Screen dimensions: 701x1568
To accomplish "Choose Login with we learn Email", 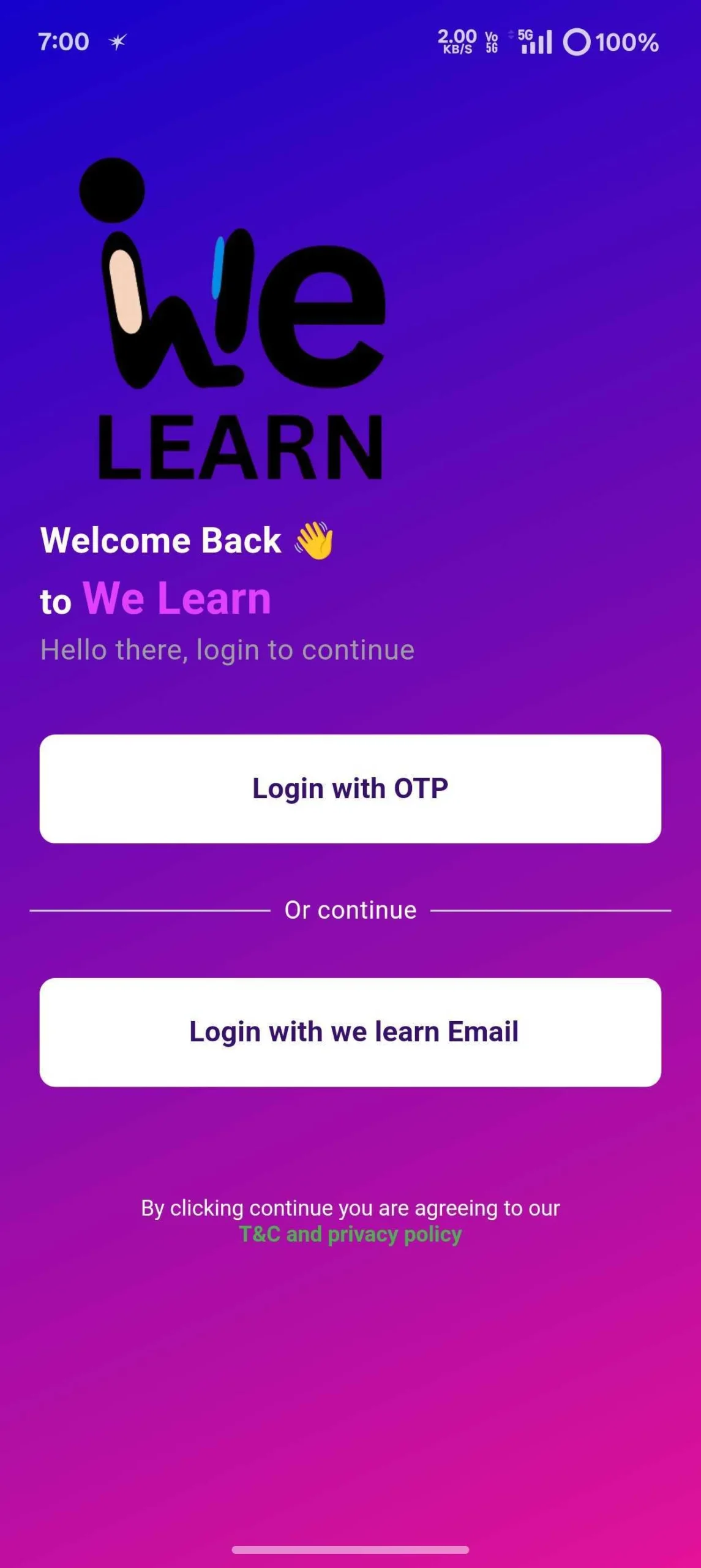I will (x=350, y=1032).
